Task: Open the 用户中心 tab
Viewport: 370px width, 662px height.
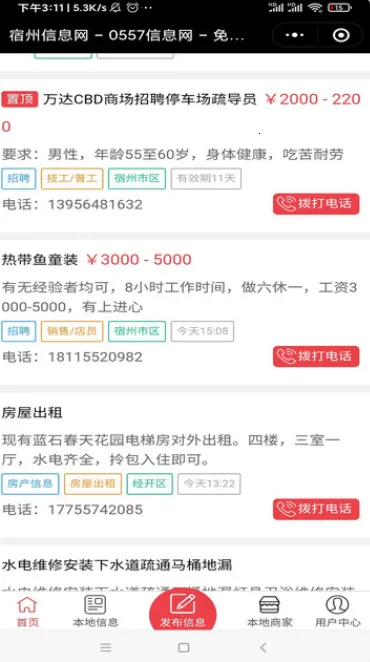Action: click(x=337, y=611)
